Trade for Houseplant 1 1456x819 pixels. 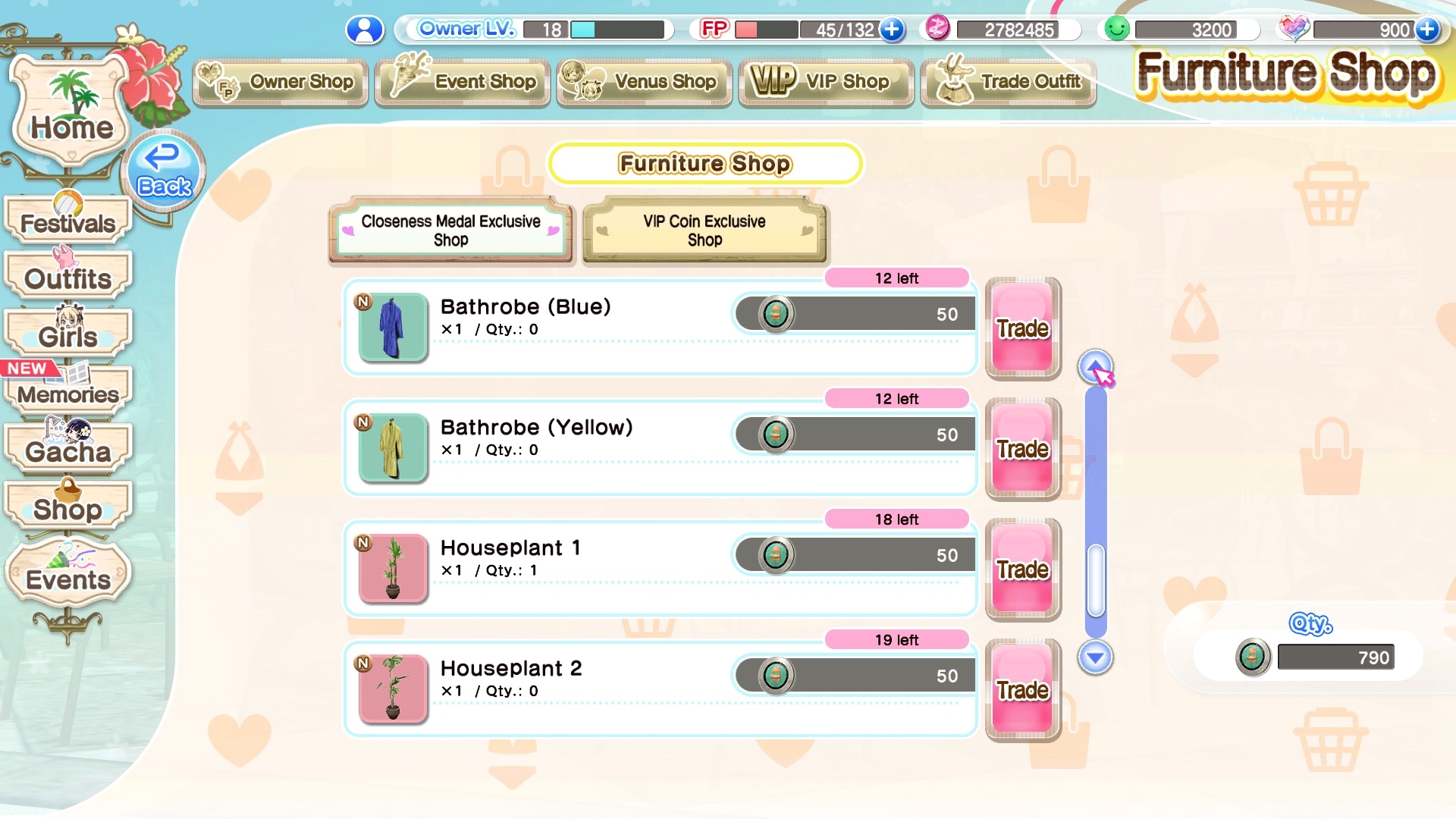pos(1023,569)
